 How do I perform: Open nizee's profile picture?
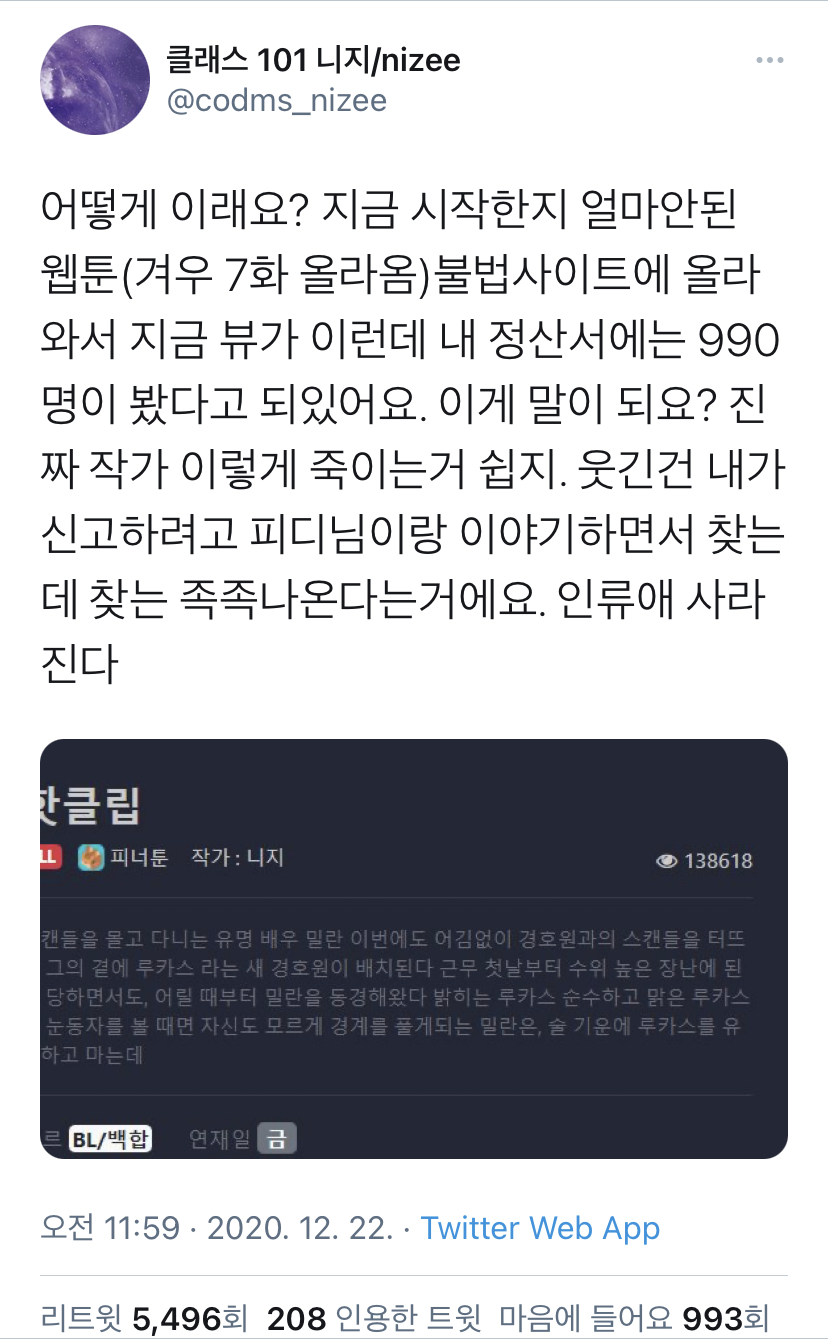click(x=95, y=80)
